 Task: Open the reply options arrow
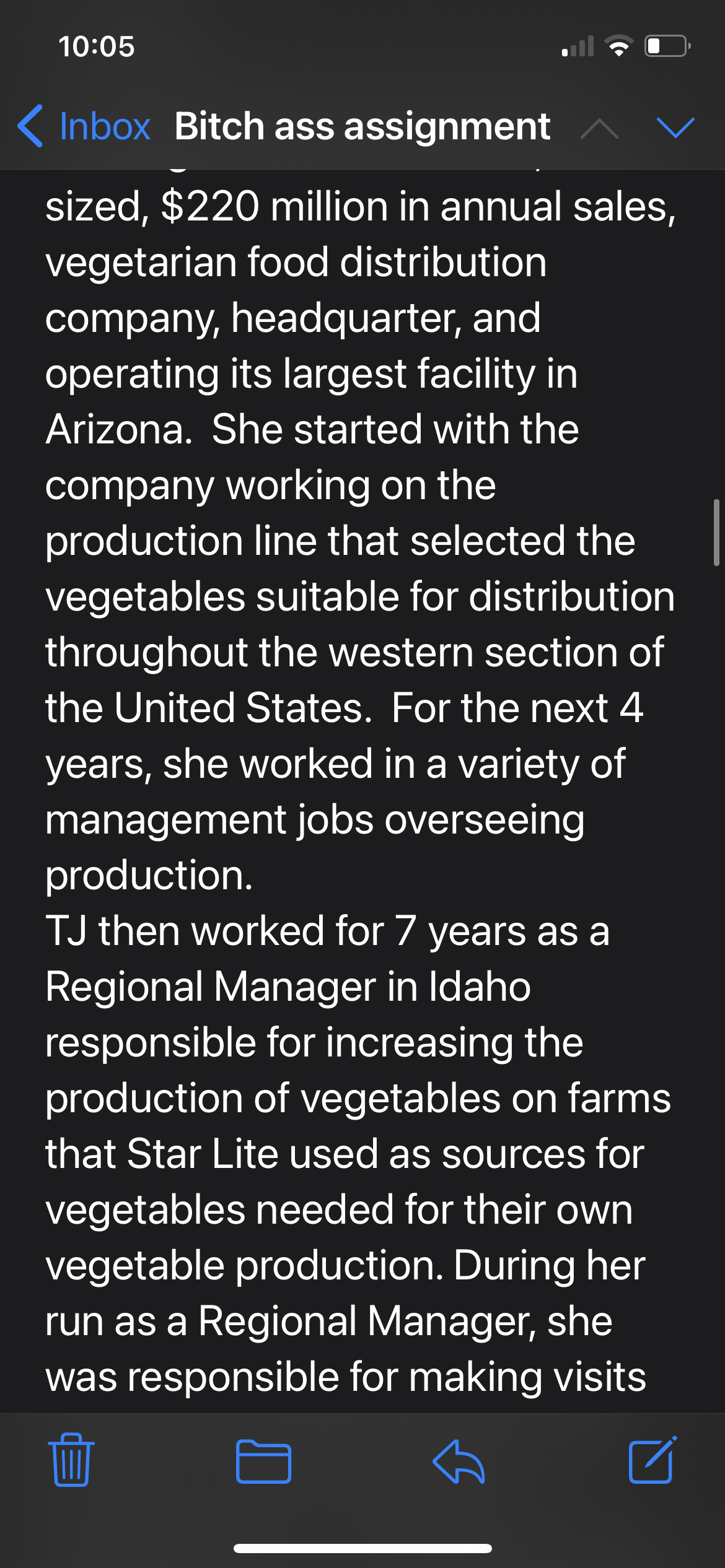[459, 1461]
